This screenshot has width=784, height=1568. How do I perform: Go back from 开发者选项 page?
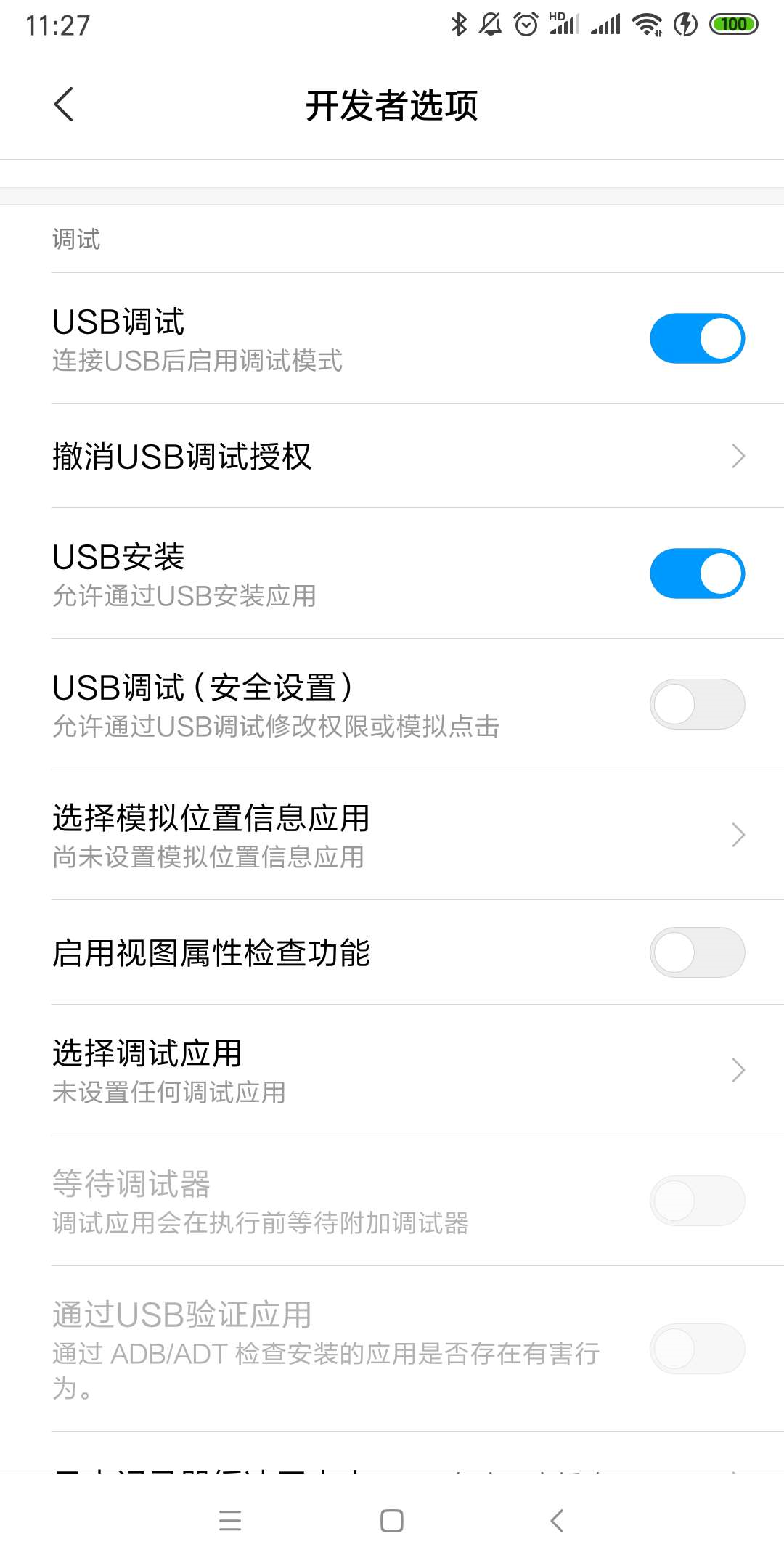(64, 105)
